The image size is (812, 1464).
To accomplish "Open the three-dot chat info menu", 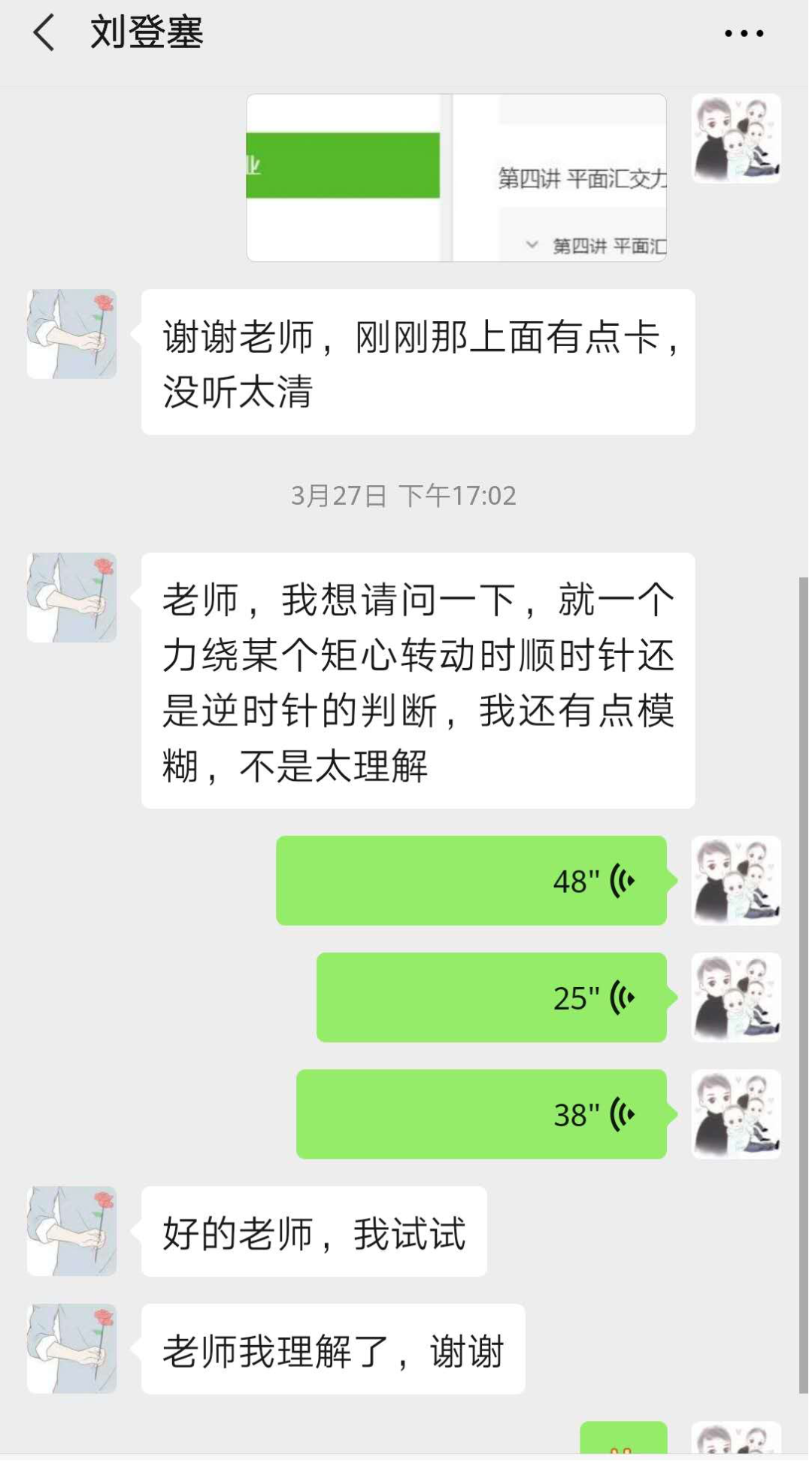I will 744,33.
